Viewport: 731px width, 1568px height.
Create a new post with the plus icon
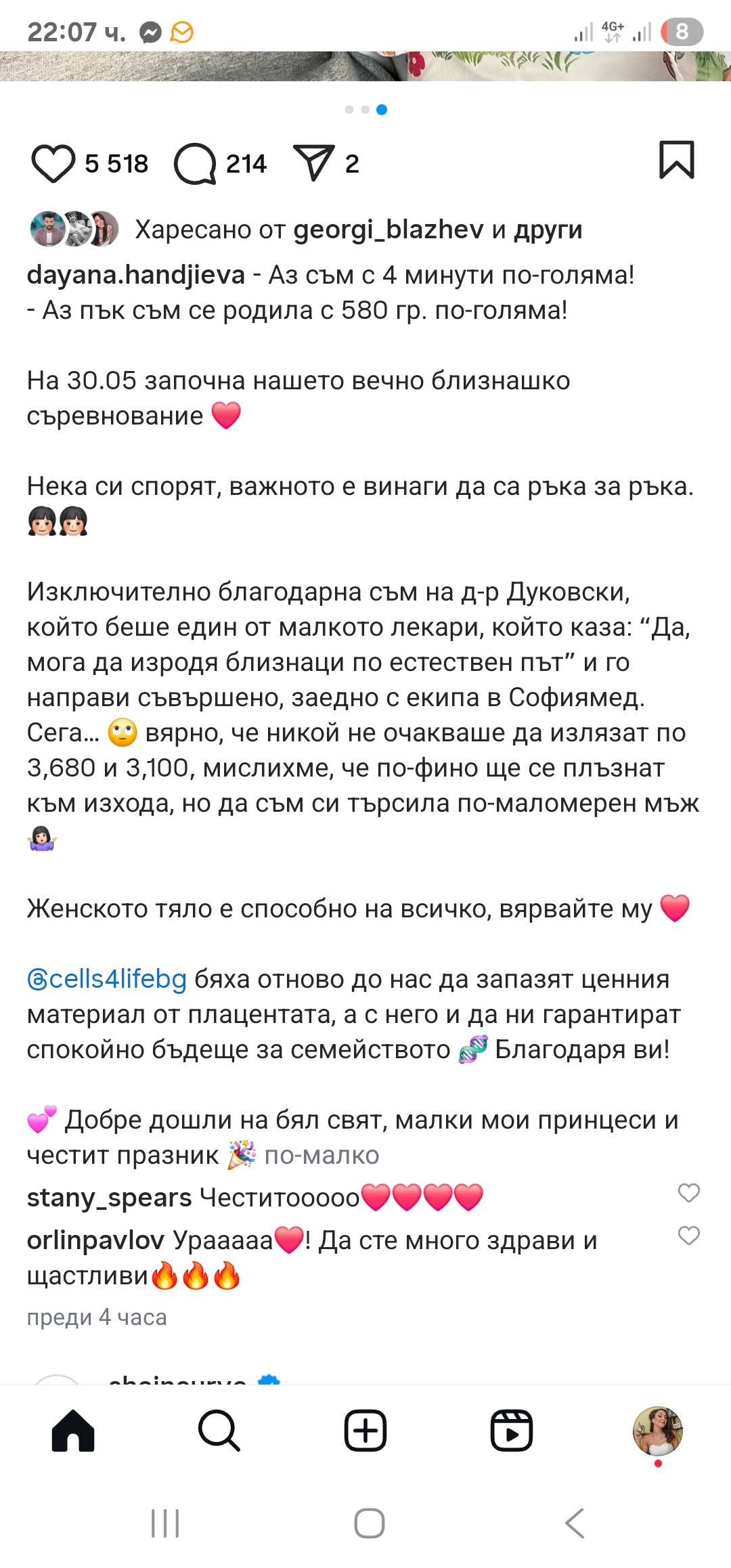(365, 1430)
